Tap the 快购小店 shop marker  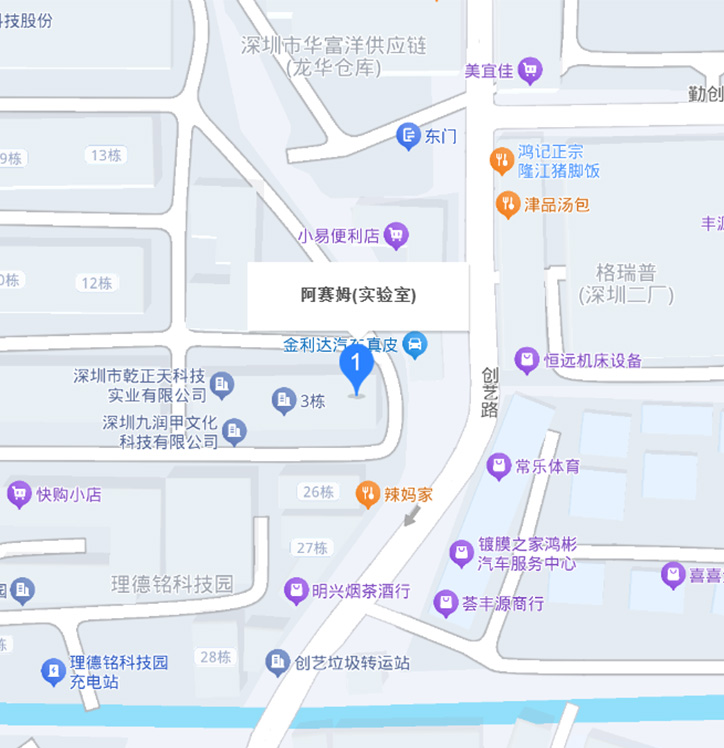18,494
